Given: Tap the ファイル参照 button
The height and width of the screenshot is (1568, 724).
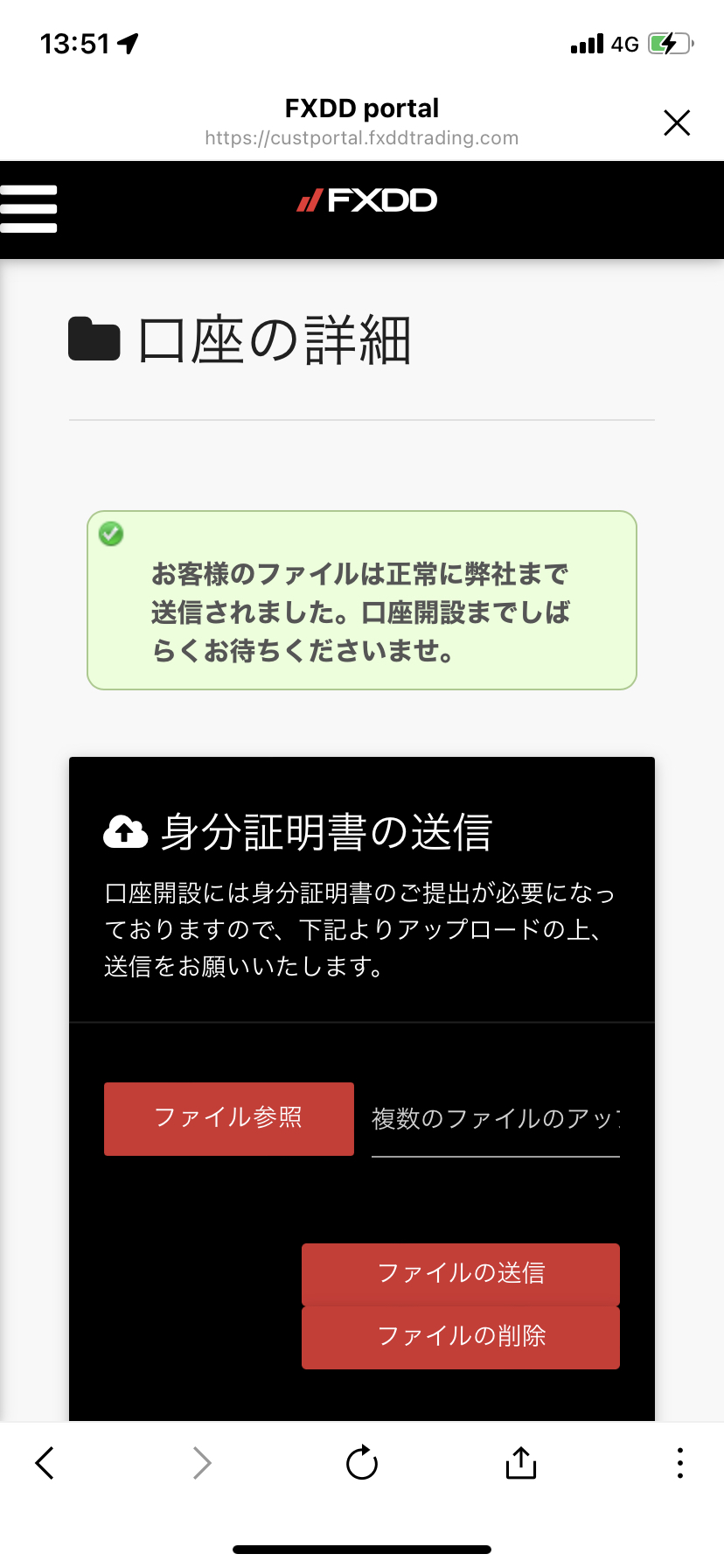Looking at the screenshot, I should (x=229, y=1118).
